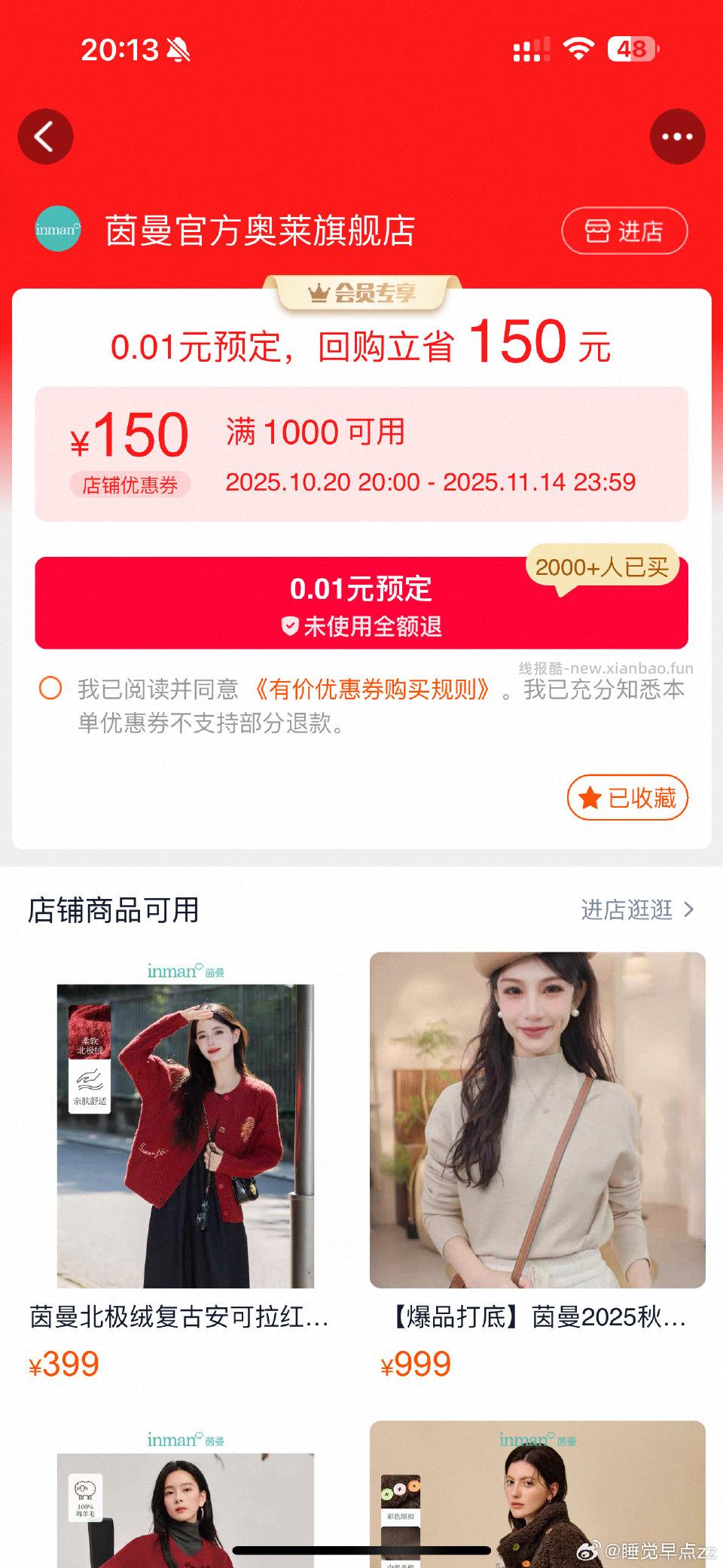Tap 进店 to enter the store
Viewport: 723px width, 1568px height.
(x=624, y=231)
